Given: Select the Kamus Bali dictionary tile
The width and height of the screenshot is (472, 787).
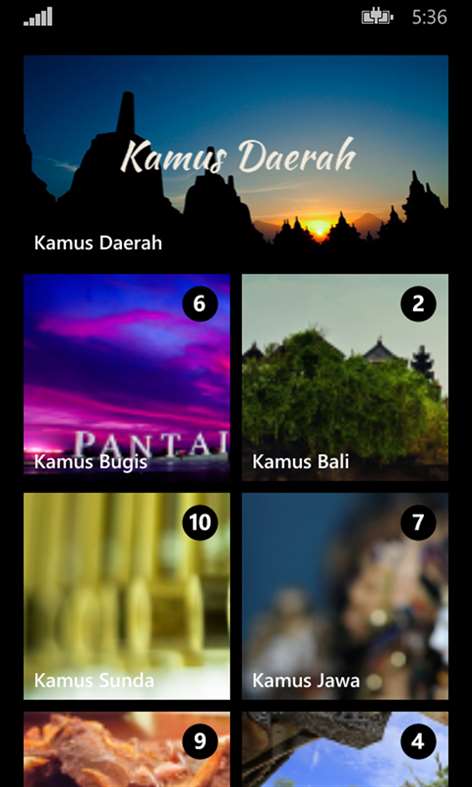Looking at the screenshot, I should point(345,377).
